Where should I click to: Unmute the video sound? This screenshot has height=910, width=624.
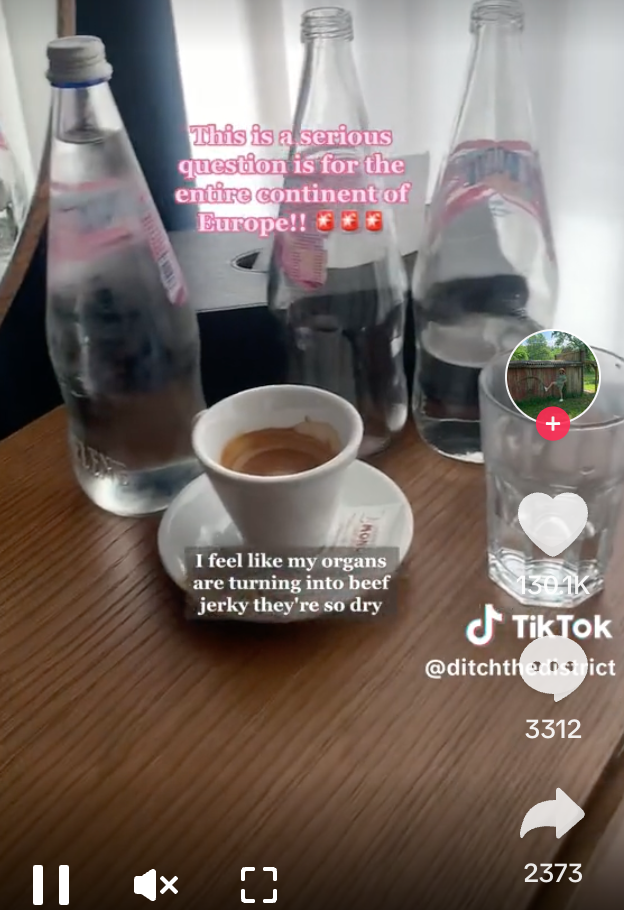coord(155,884)
